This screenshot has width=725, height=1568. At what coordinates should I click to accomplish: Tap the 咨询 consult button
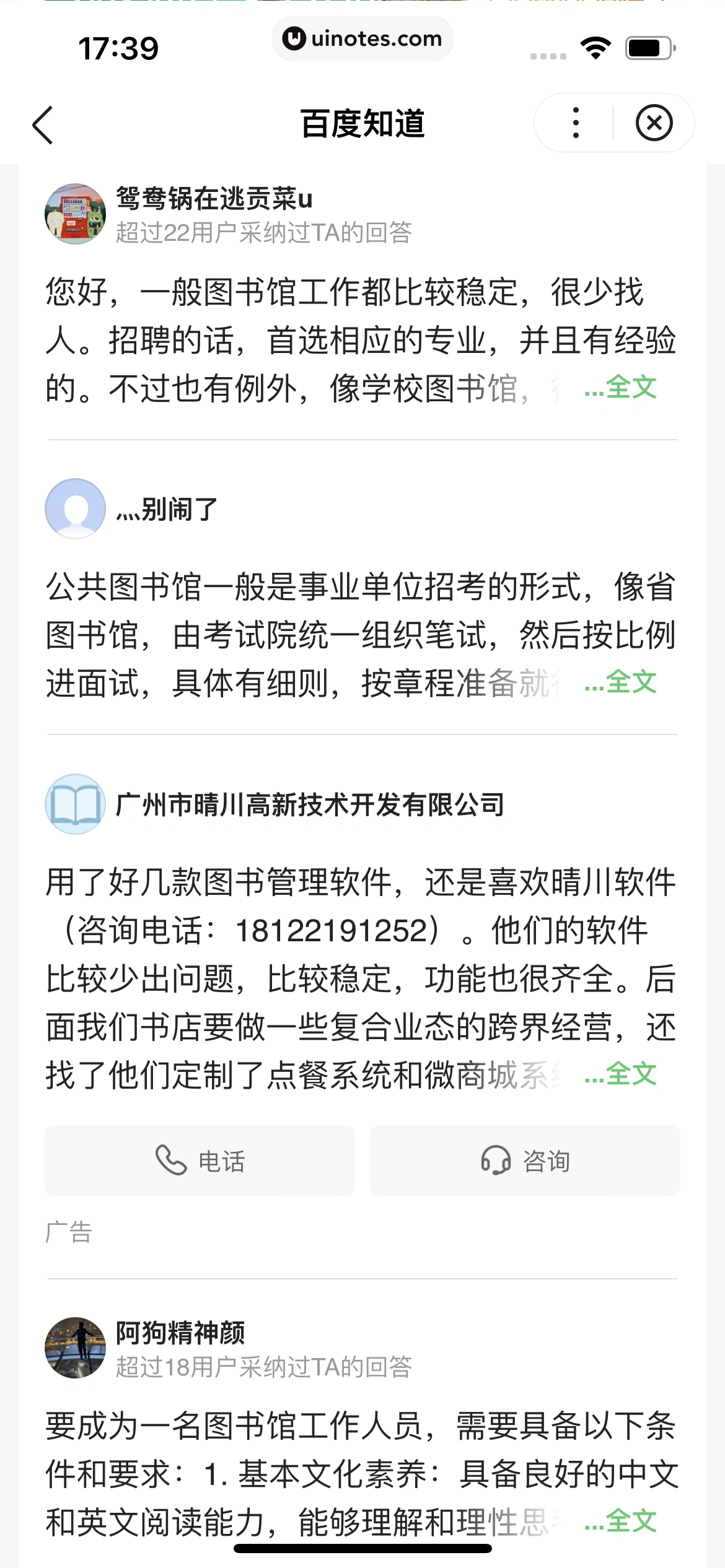point(525,1161)
